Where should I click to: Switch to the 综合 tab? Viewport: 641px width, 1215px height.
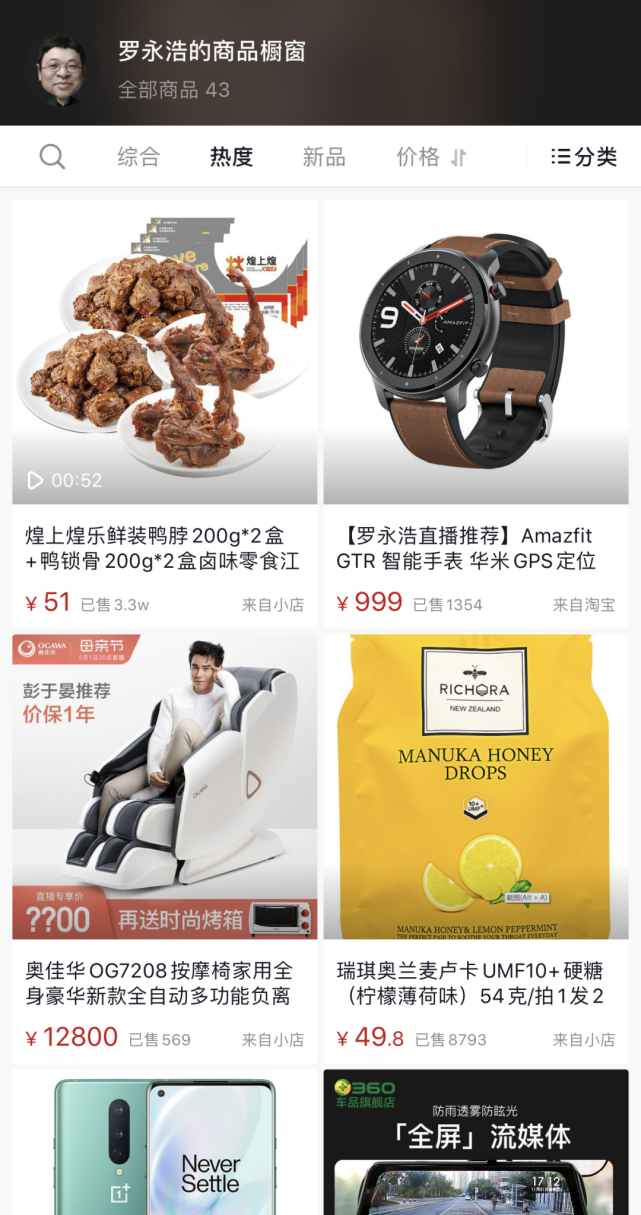tap(138, 157)
